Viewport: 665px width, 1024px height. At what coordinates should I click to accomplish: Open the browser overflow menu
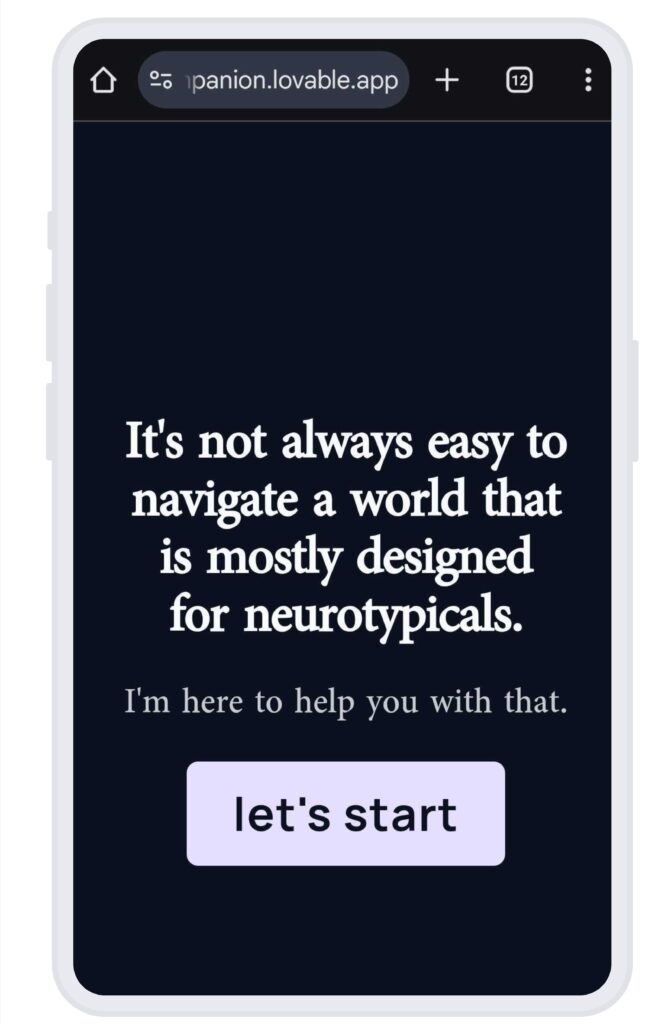pyautogui.click(x=588, y=80)
